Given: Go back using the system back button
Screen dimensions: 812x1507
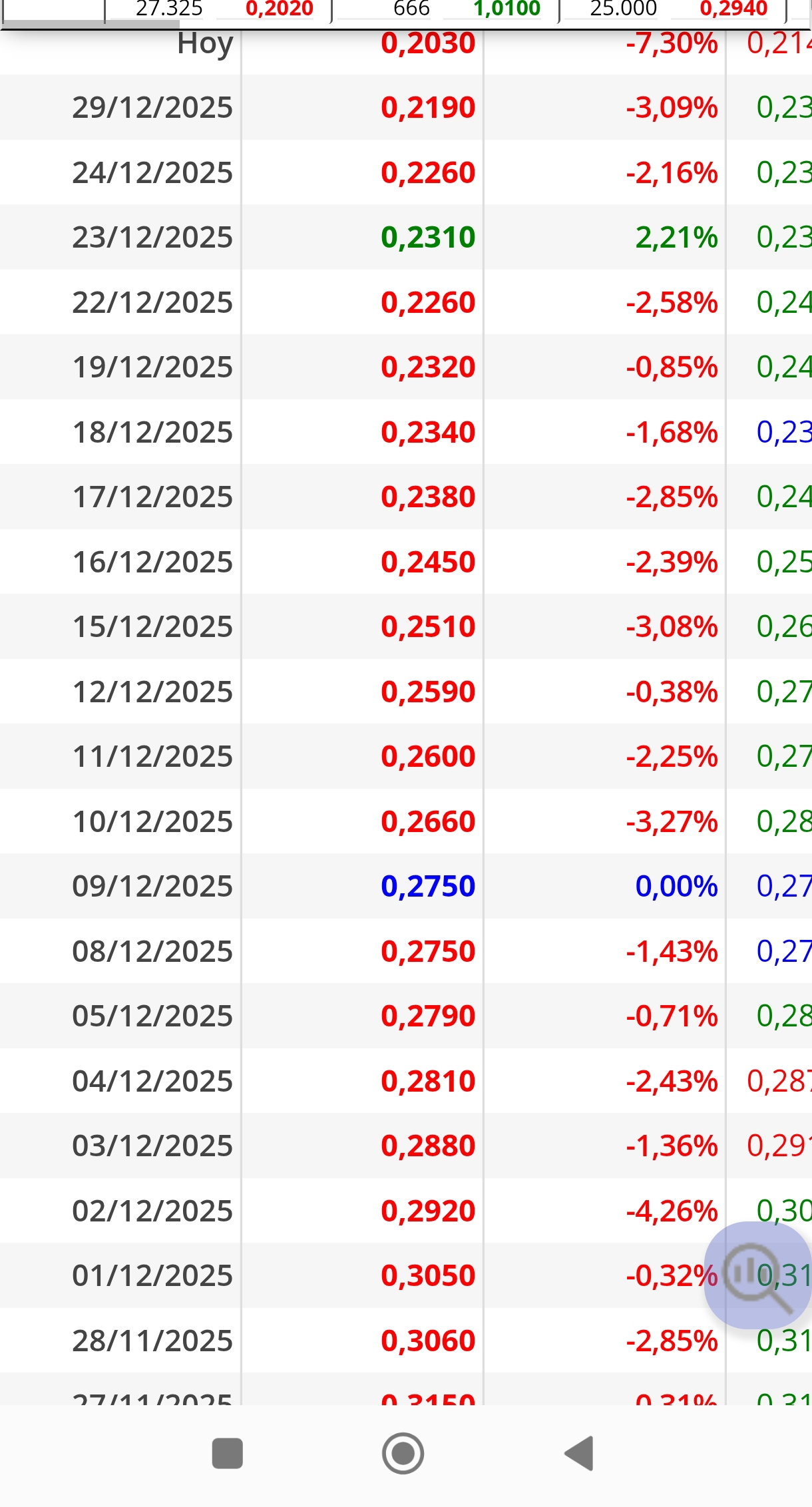Looking at the screenshot, I should click(579, 1453).
